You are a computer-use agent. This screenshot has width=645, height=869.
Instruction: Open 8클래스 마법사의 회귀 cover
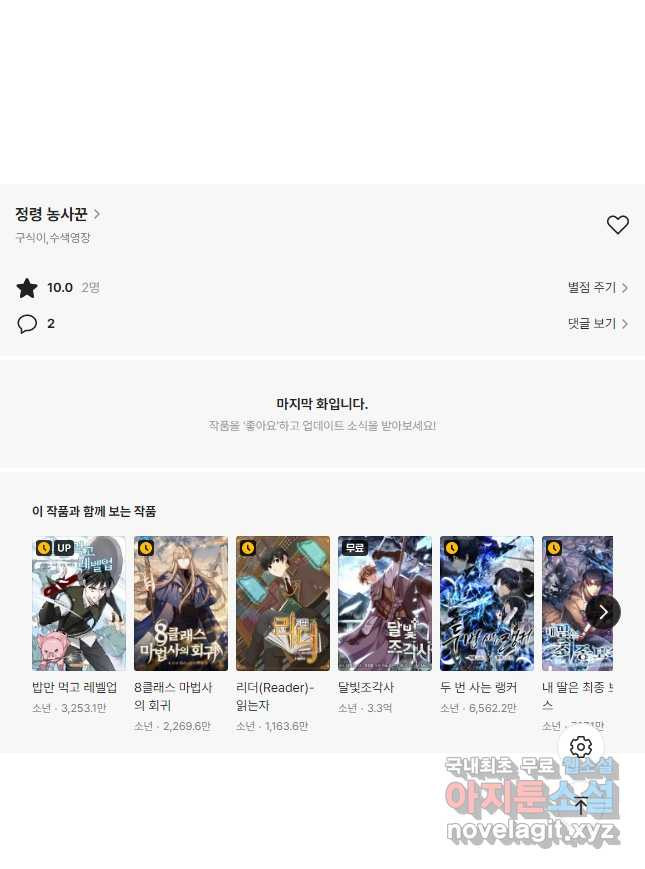tap(181, 603)
